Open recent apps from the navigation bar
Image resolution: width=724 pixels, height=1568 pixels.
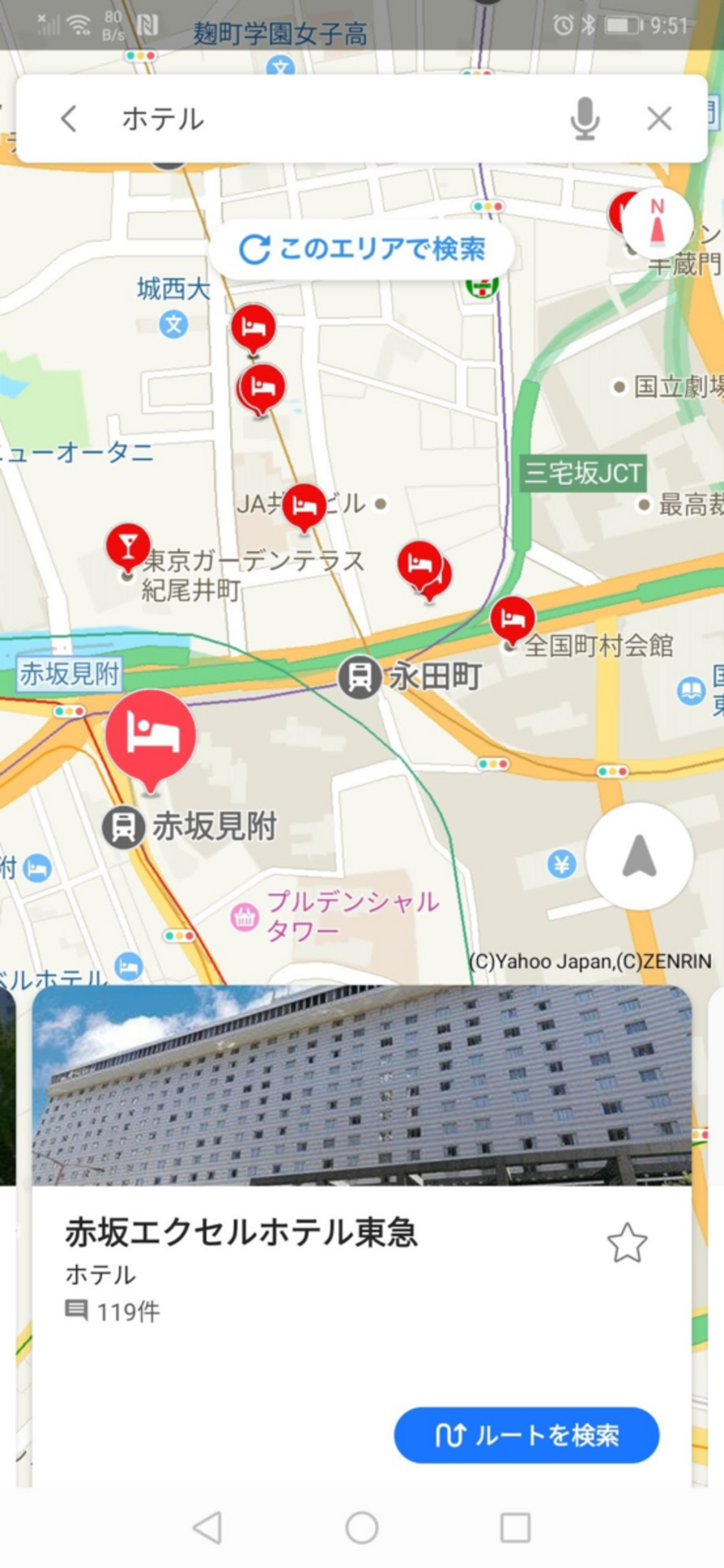(515, 1527)
